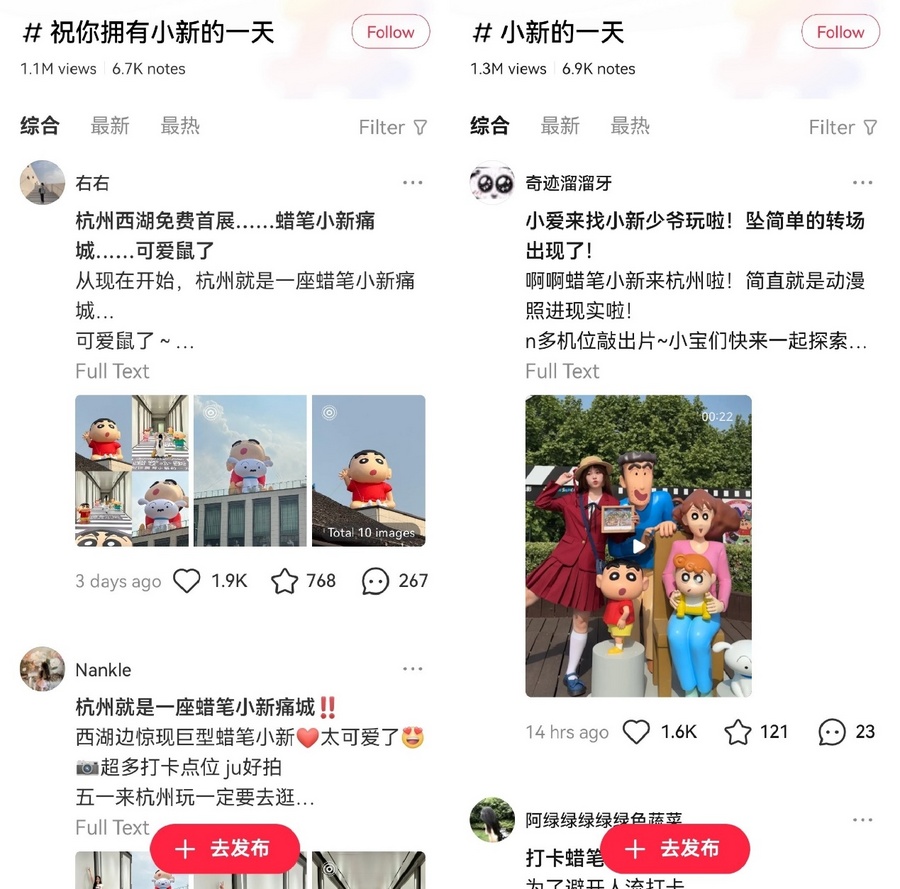
Task: Open comments on 右右's post
Action: point(375,581)
